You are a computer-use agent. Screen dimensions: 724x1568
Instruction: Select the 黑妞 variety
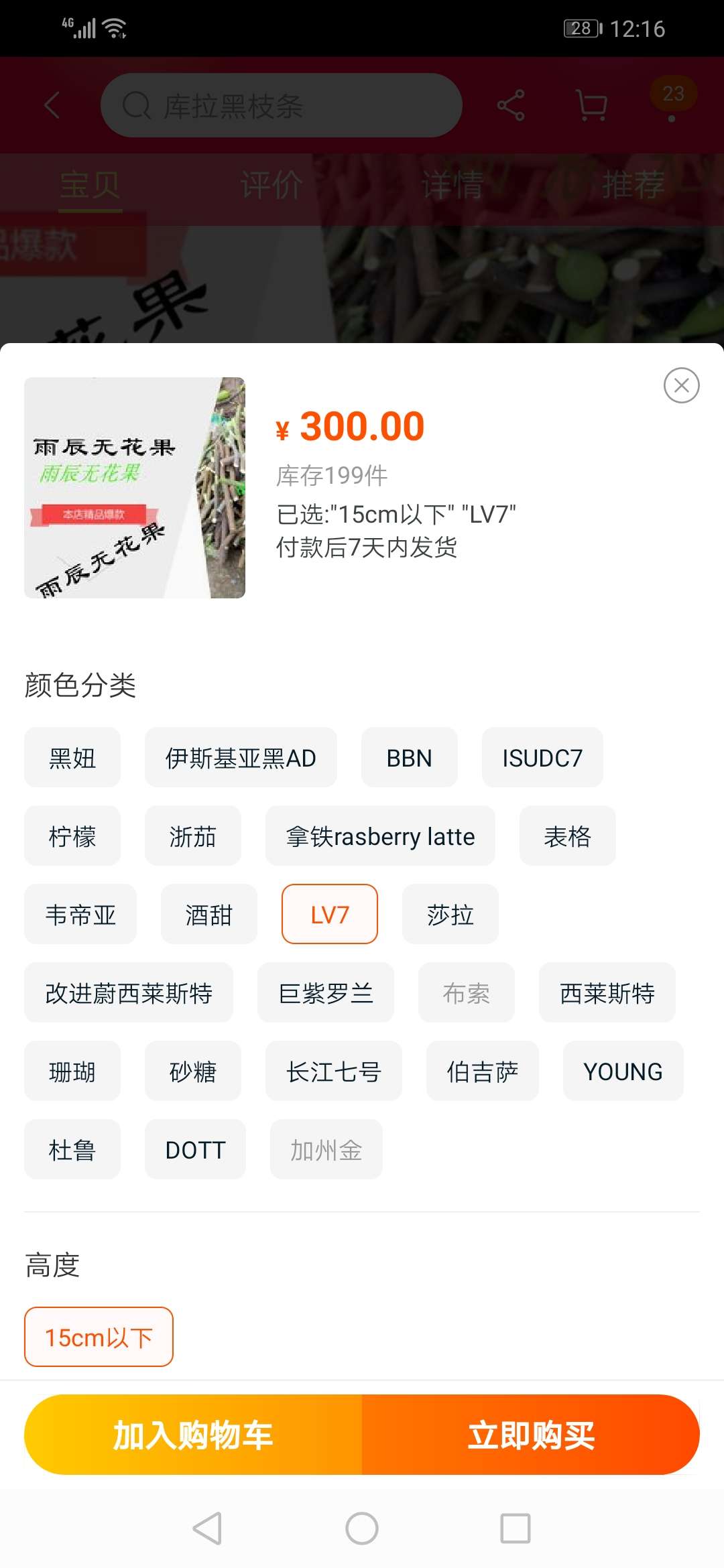[x=72, y=758]
